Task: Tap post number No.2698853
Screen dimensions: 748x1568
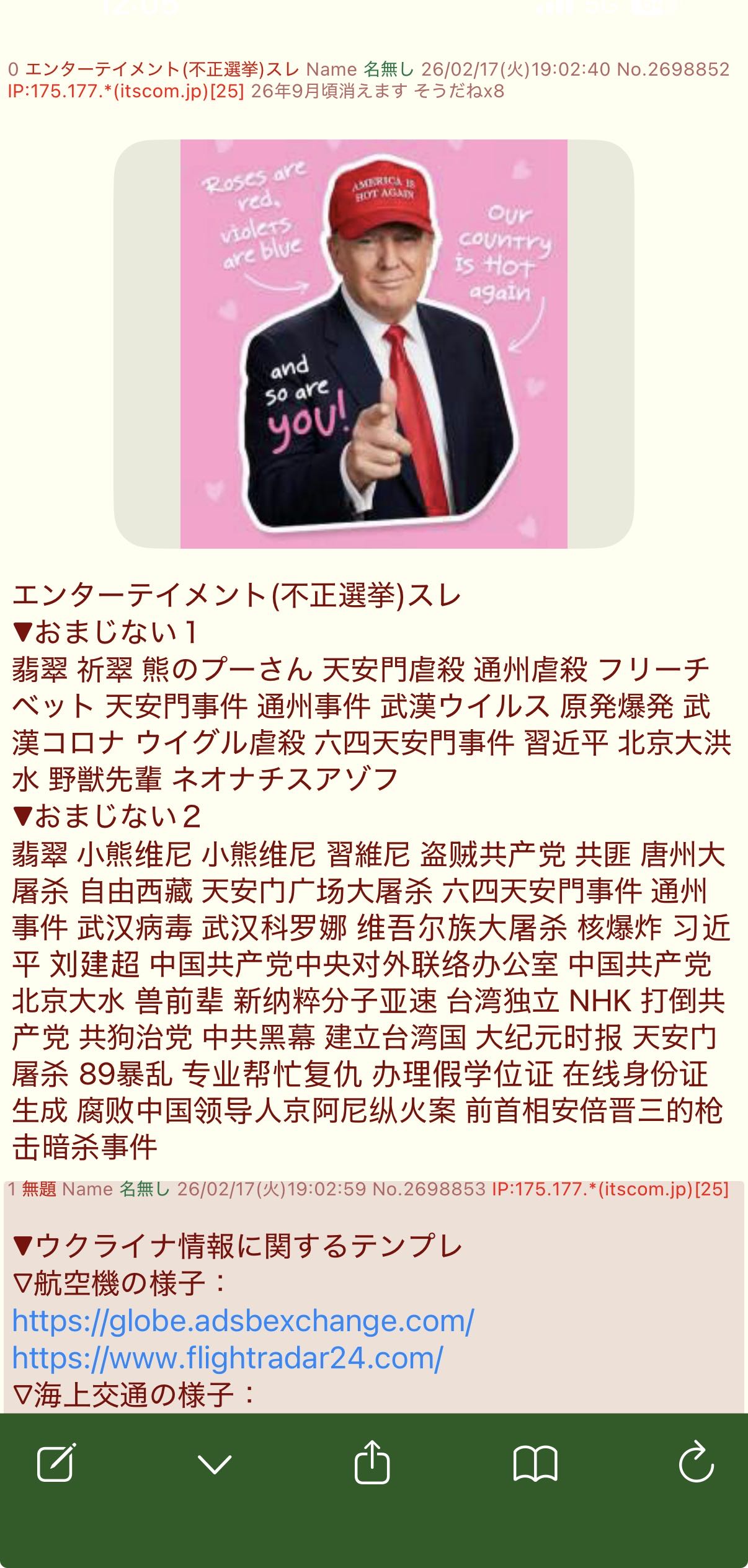Action: [x=429, y=1189]
